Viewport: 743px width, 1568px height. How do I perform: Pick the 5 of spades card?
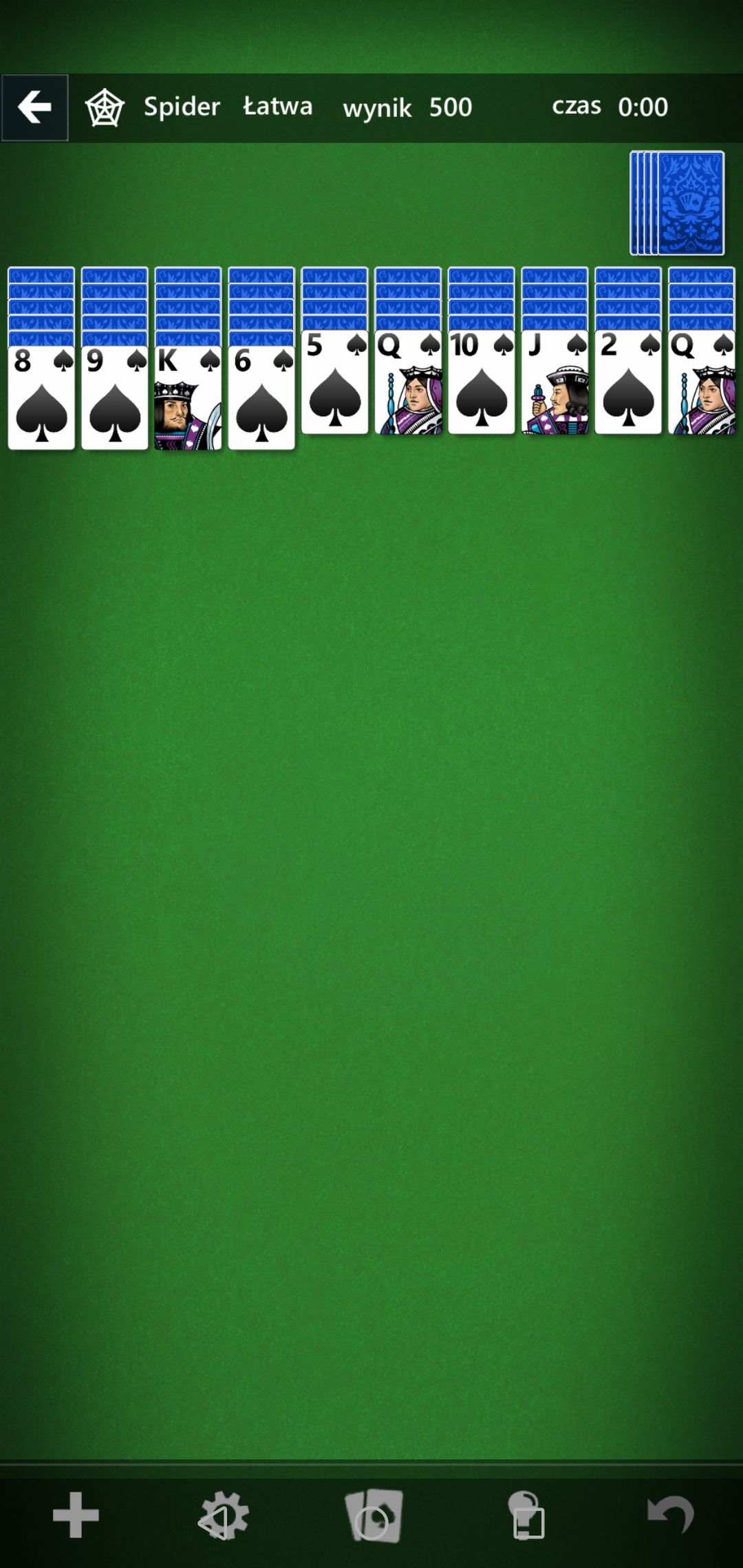(335, 382)
